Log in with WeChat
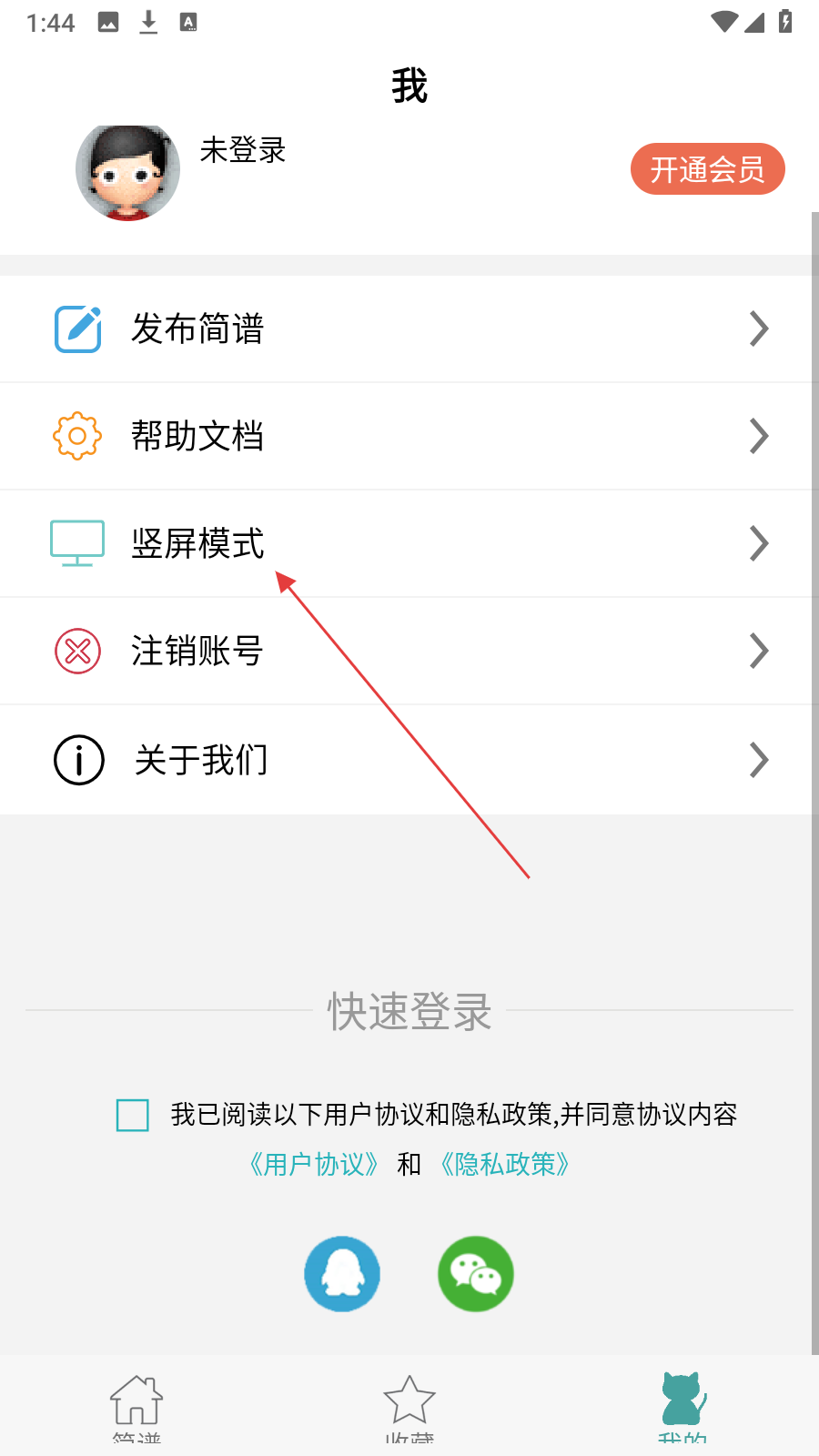The height and width of the screenshot is (1456, 819). [x=476, y=1273]
